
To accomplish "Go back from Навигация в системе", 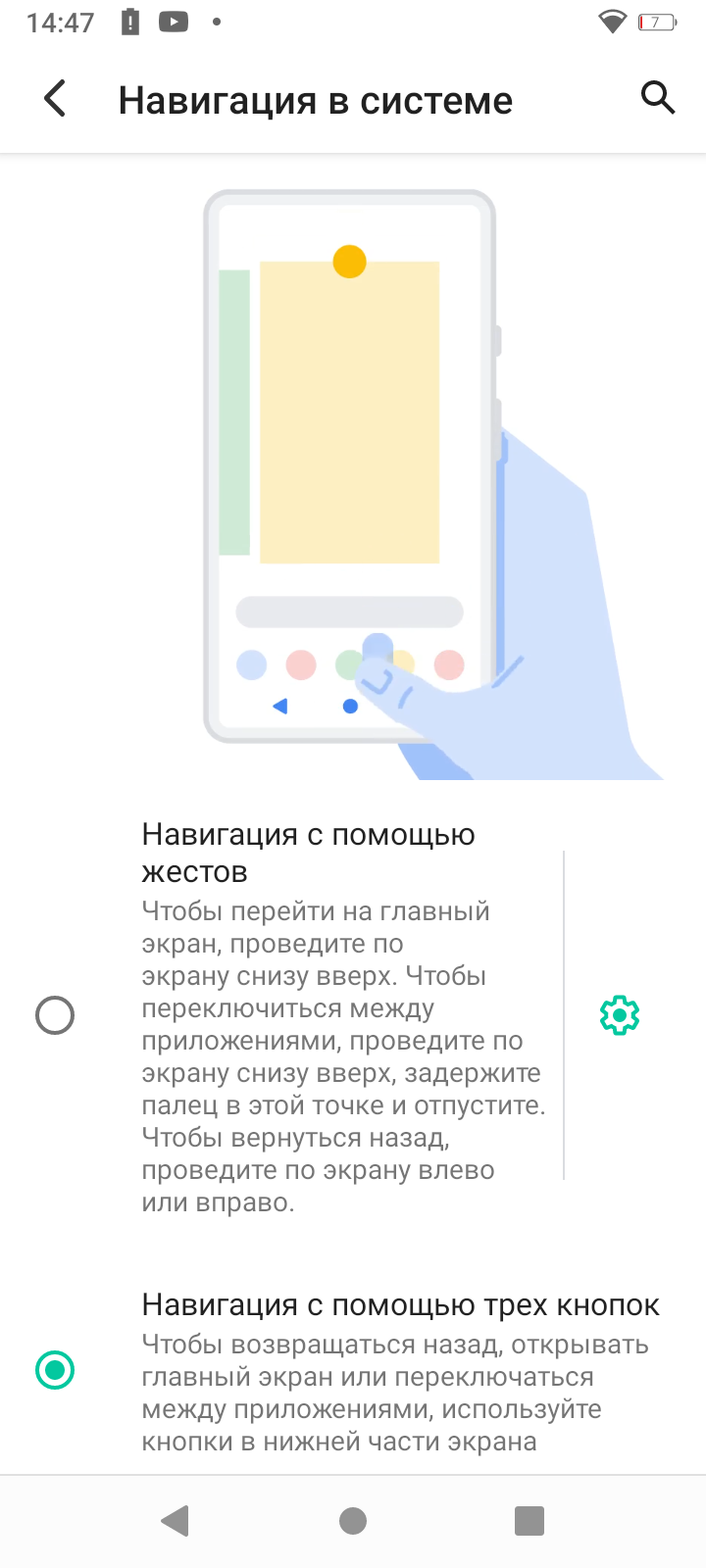I will pos(56,99).
